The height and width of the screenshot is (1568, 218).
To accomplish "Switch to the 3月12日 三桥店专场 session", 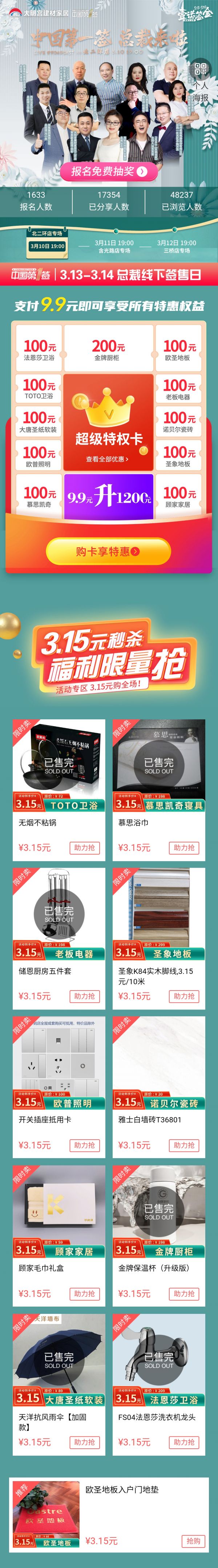I will coord(176,246).
